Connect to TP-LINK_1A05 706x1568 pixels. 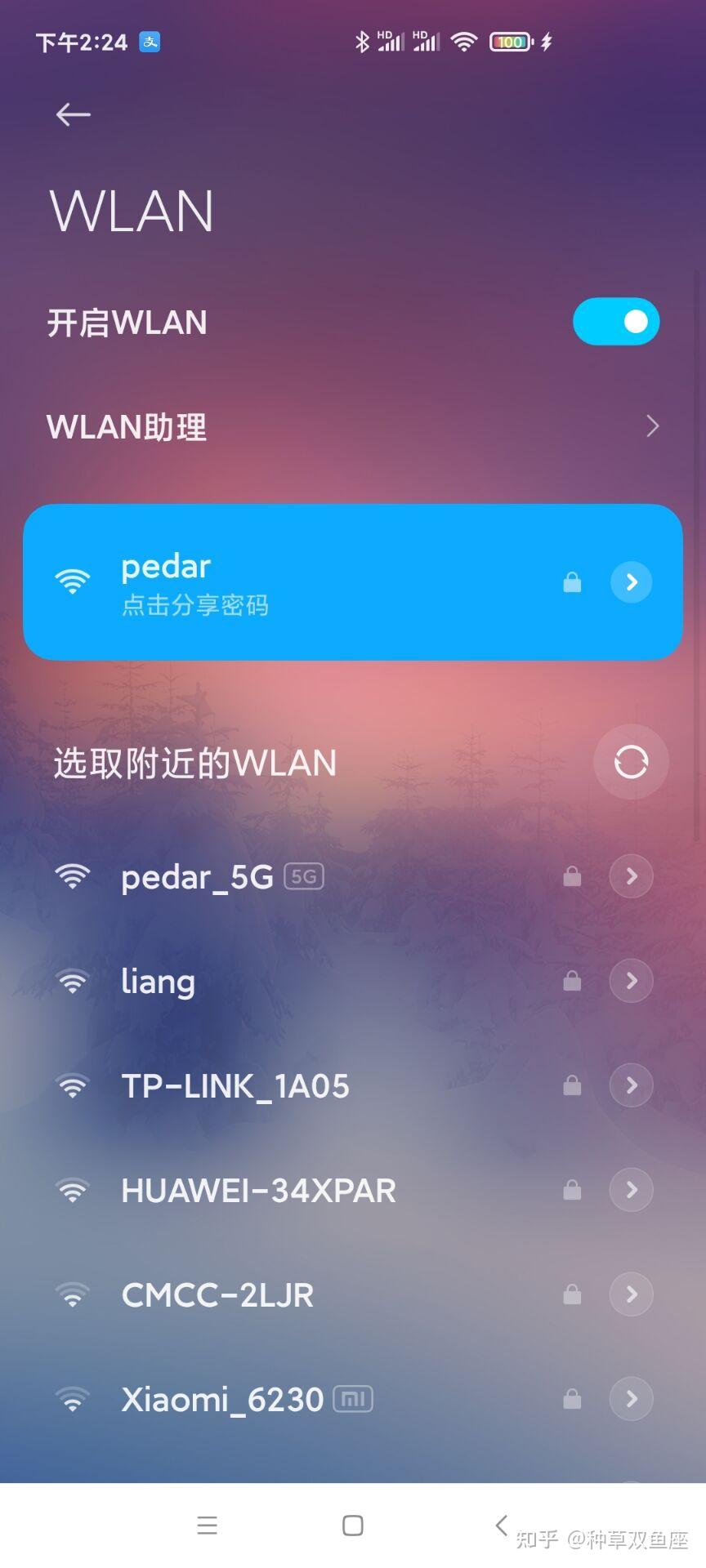(245, 1085)
